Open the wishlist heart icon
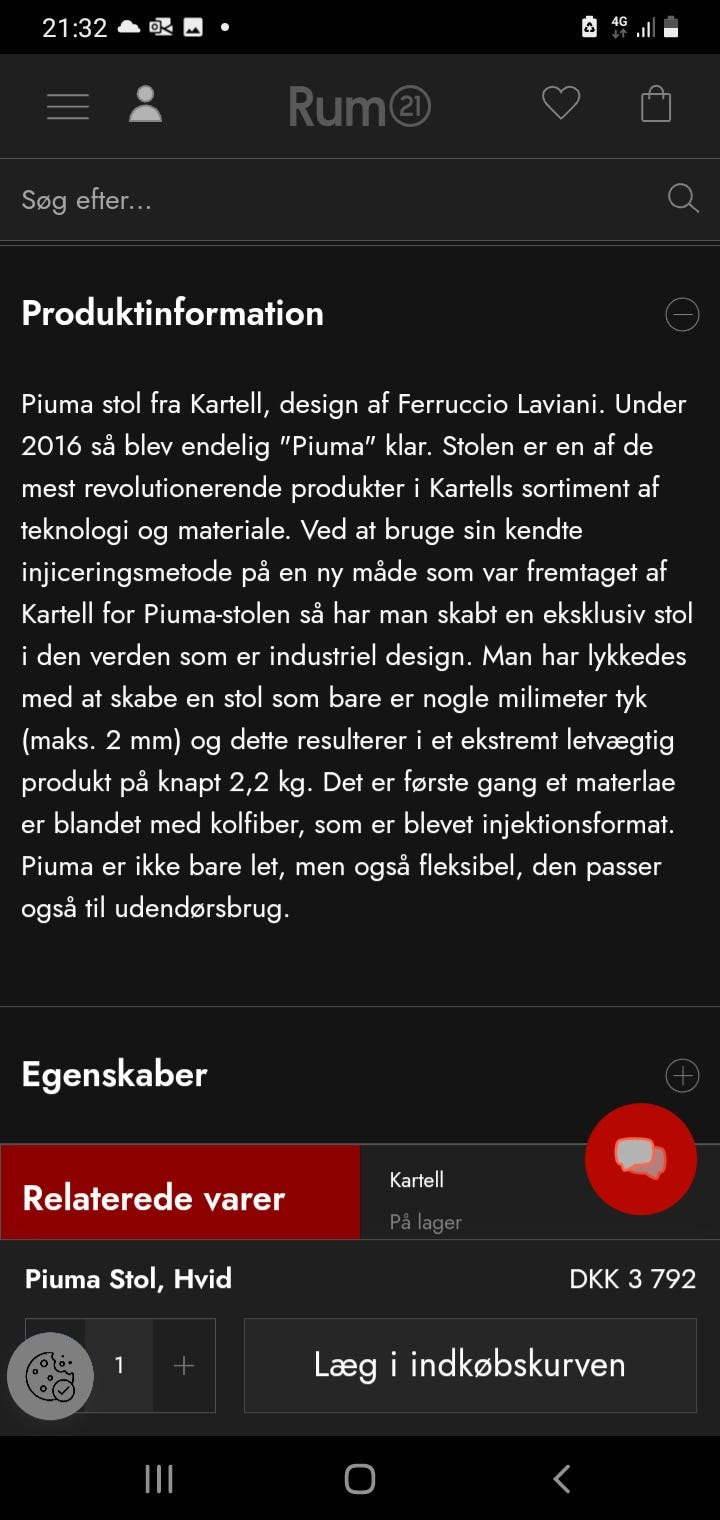The width and height of the screenshot is (720, 1520). [x=561, y=103]
